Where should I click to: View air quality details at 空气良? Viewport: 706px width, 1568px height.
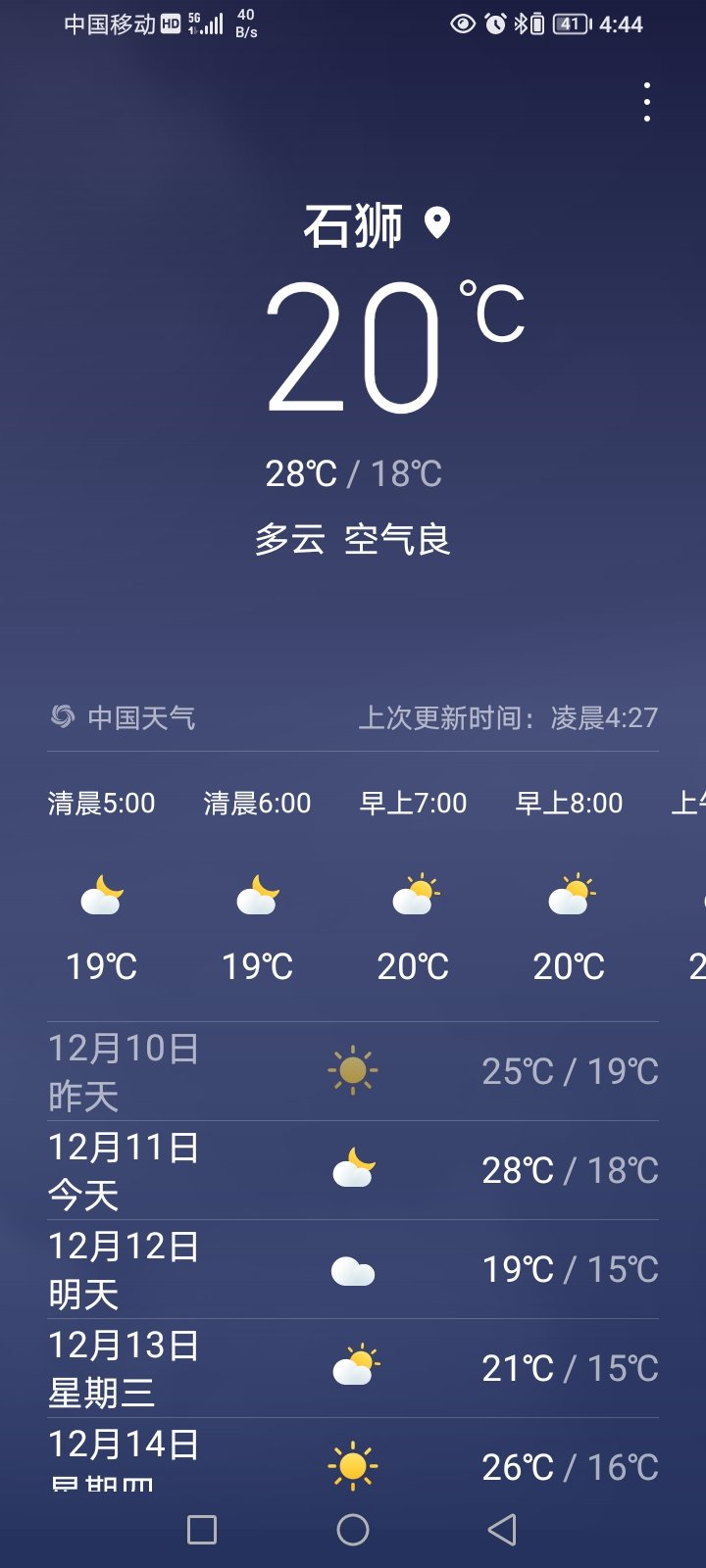[397, 539]
